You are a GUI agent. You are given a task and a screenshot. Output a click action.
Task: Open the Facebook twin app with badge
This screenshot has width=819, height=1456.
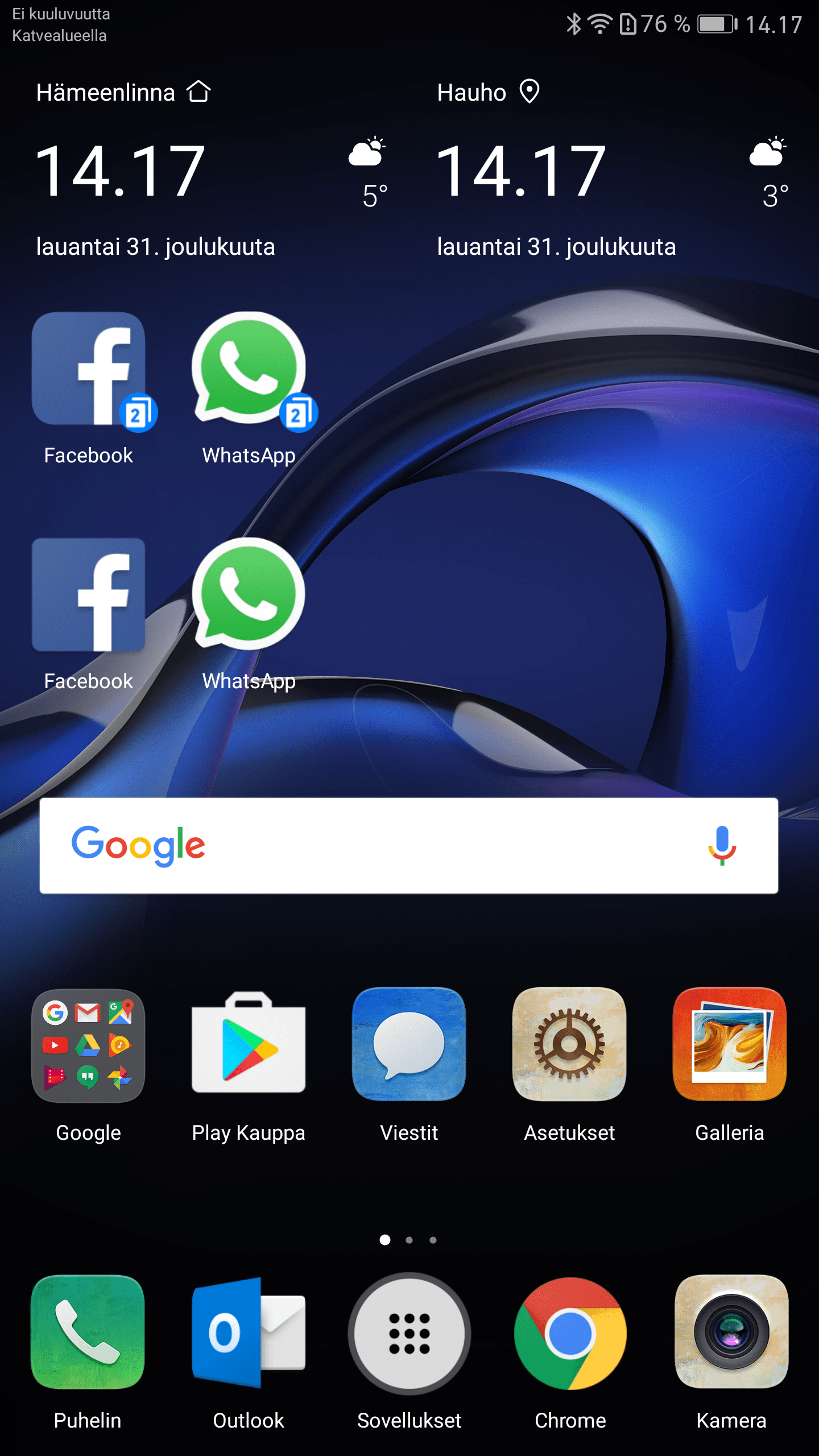coord(89,370)
